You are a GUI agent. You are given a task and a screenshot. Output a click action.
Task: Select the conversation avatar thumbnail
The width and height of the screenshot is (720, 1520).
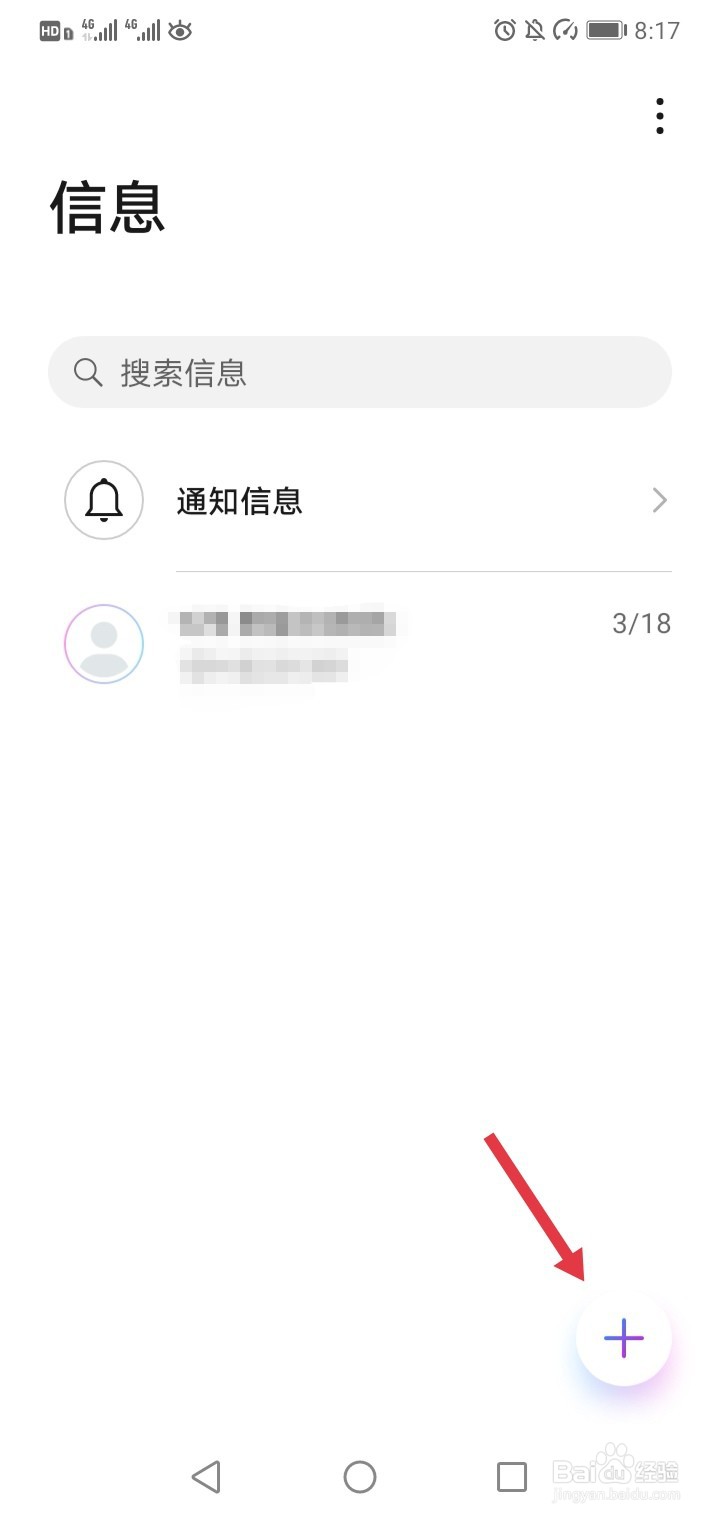point(103,644)
